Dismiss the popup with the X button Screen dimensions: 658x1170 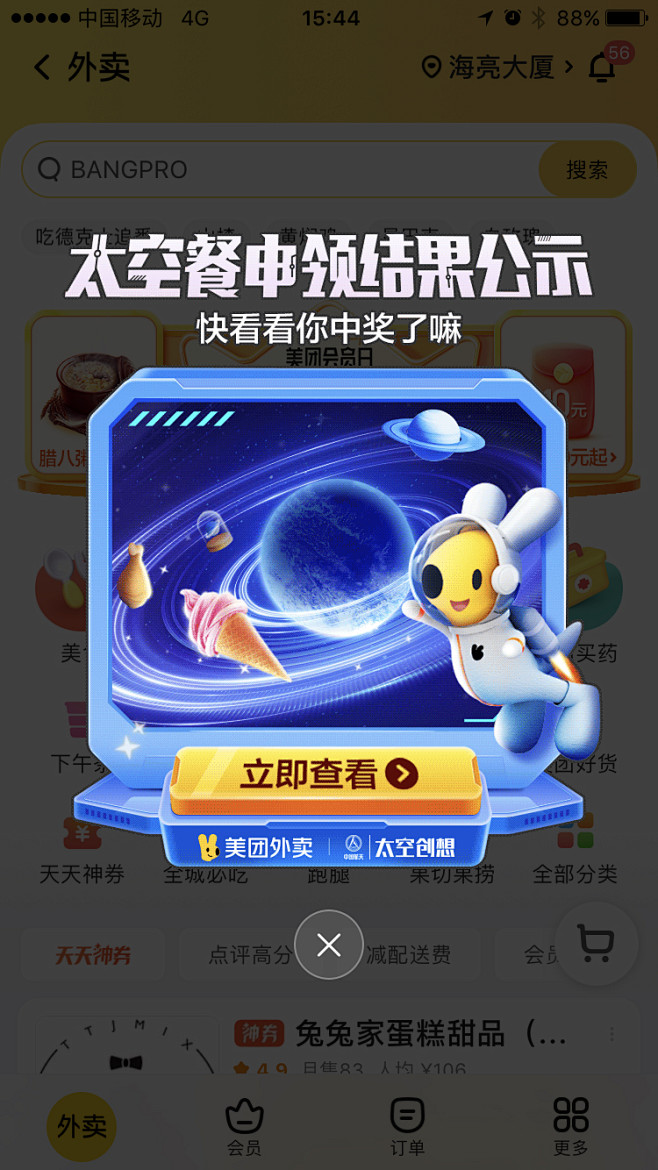coord(329,945)
